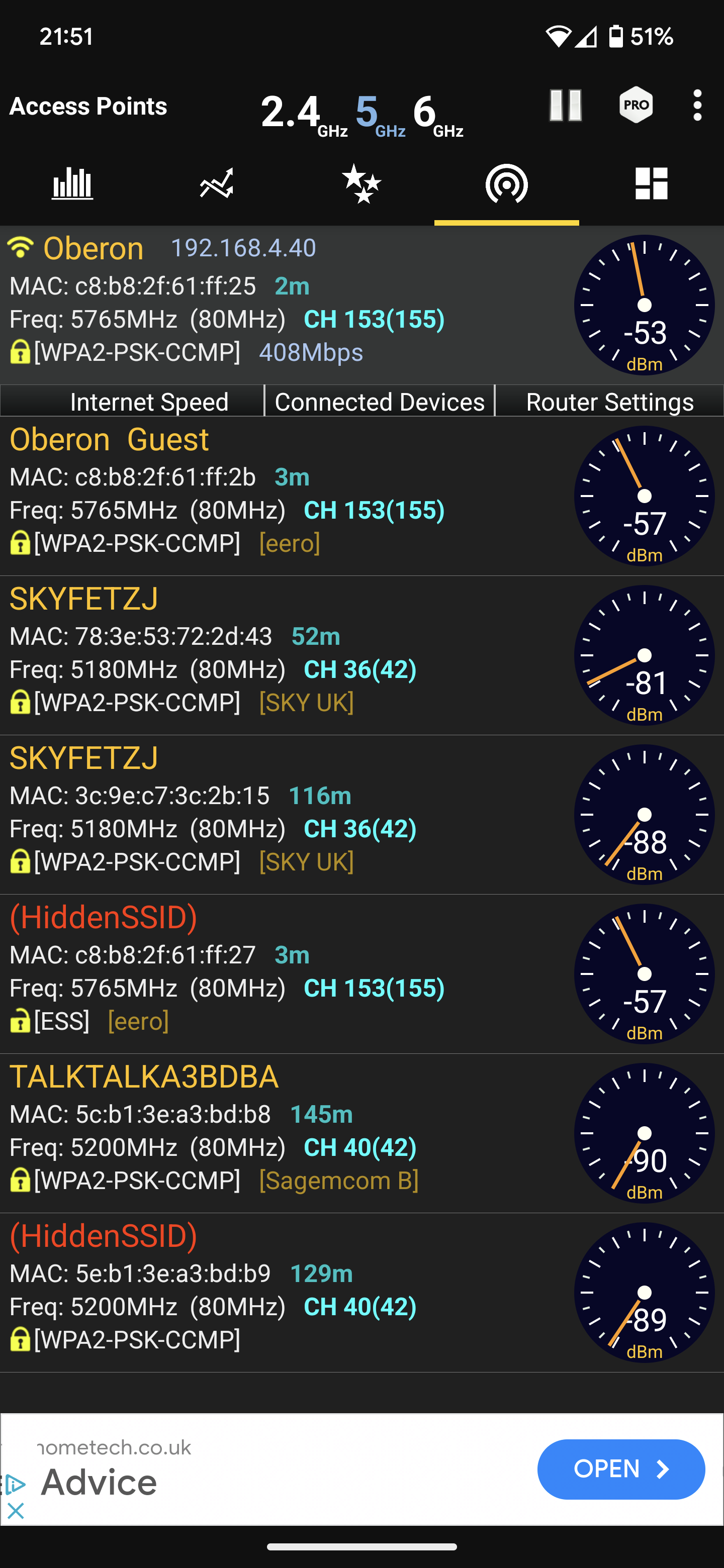
Task: Open the overflow menu
Action: point(697,106)
